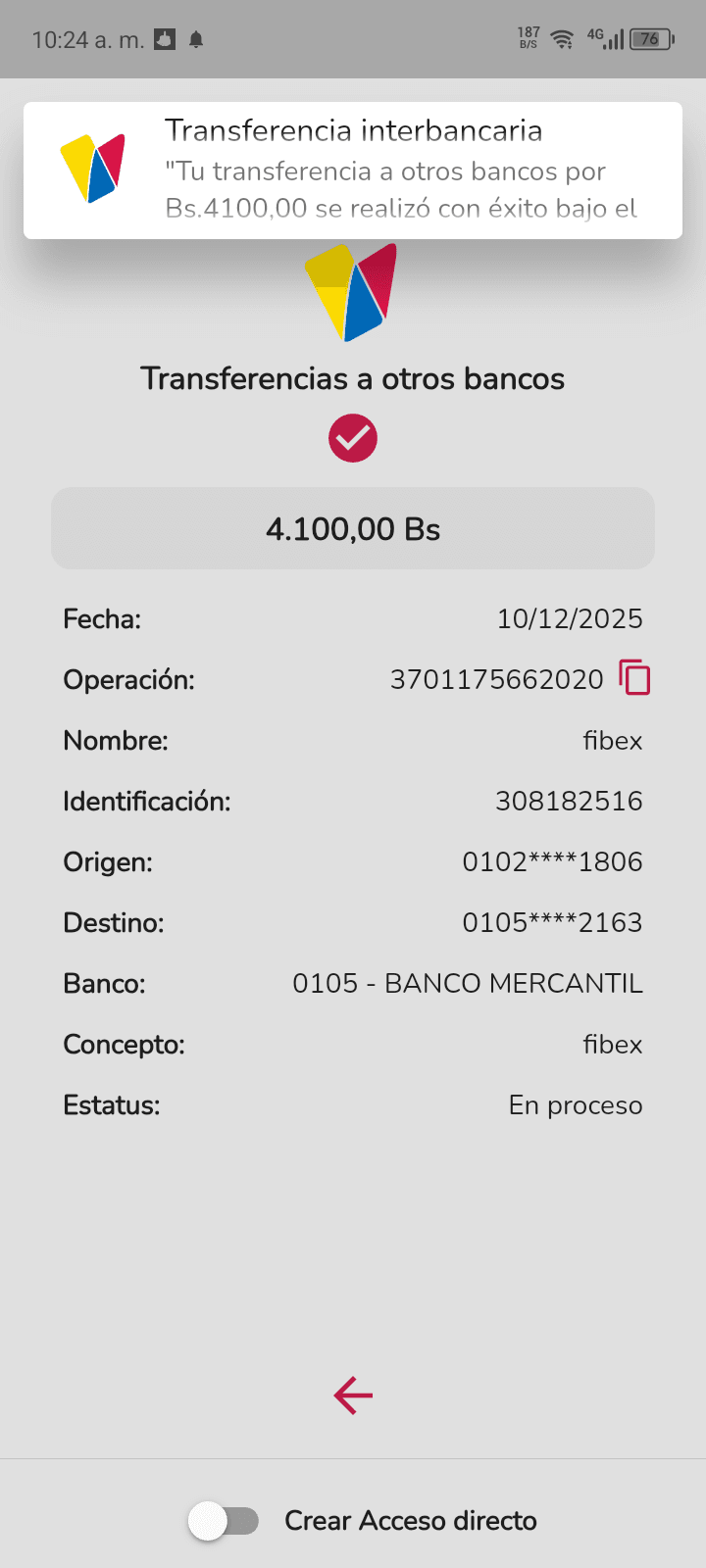706x1568 pixels.
Task: Enable the Crear Acceso directo switch
Action: [224, 1521]
